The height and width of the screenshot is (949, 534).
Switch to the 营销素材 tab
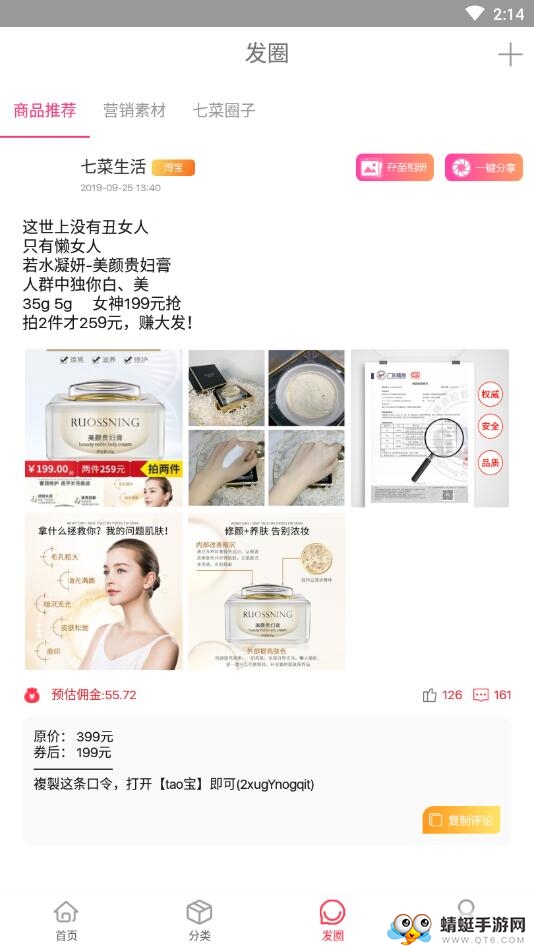[134, 110]
